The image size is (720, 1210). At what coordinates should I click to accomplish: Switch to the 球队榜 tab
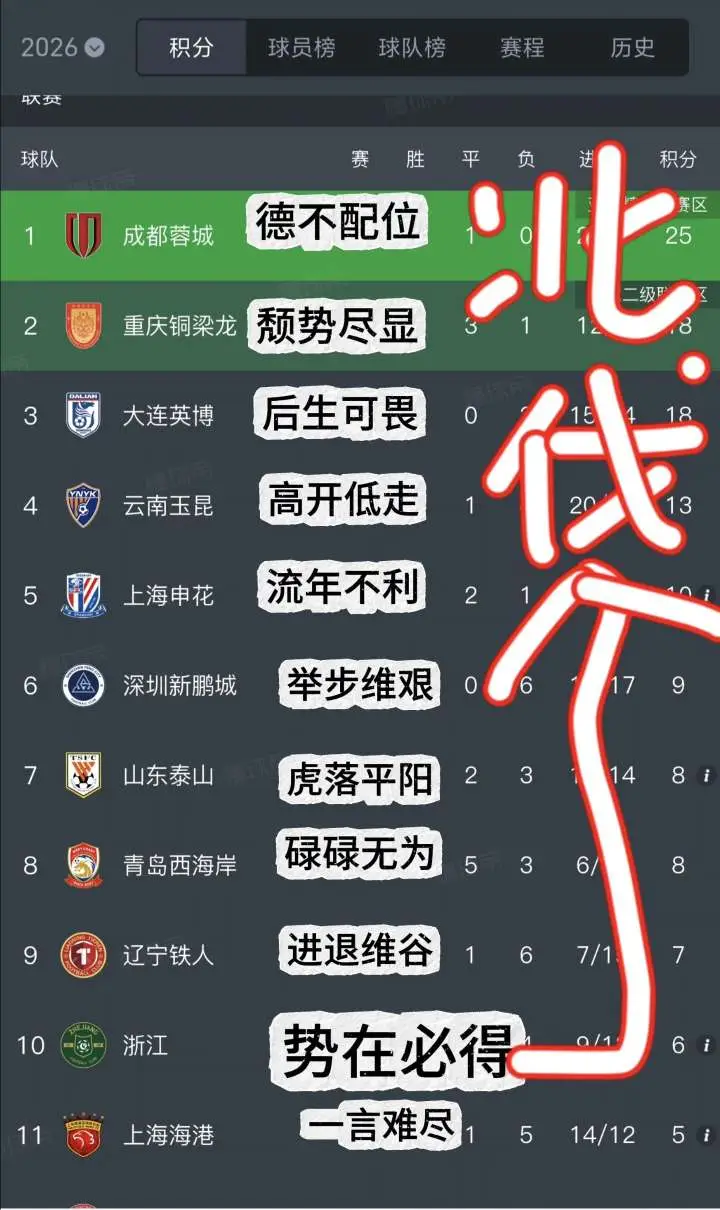click(x=411, y=47)
